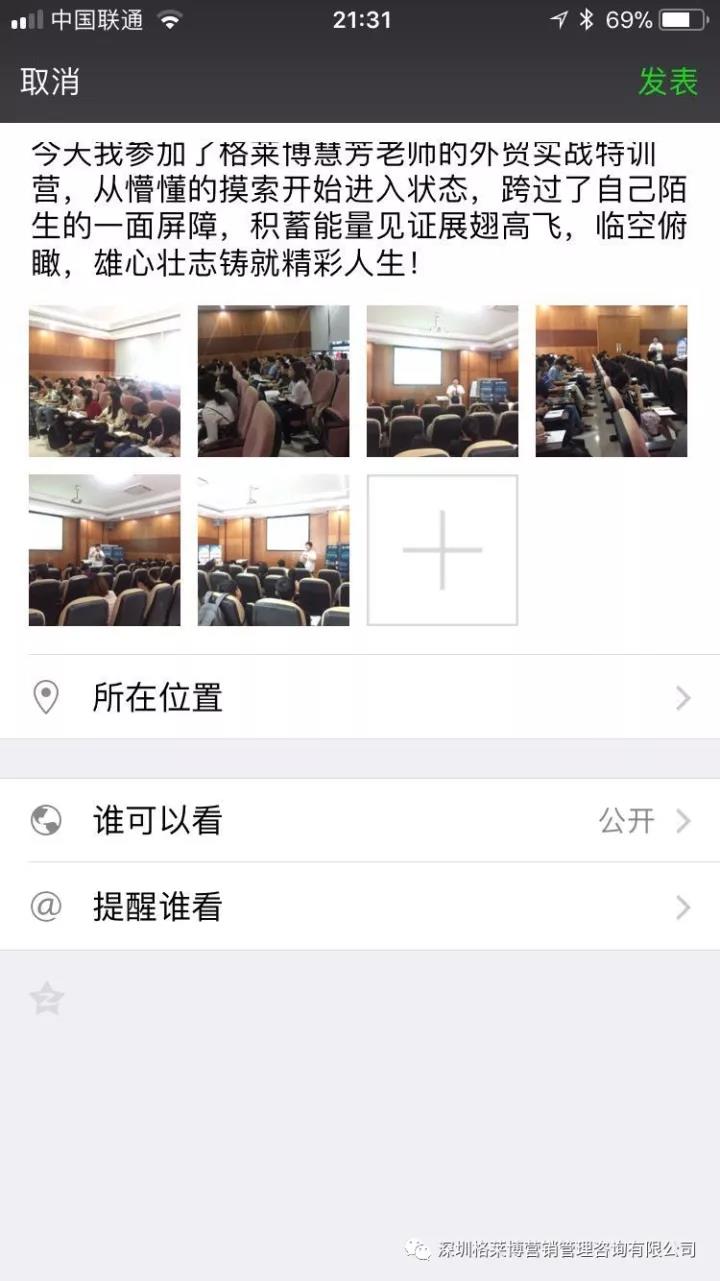Toggle the QQ Zone star sync icon
Screen dimensions: 720x1281
pyautogui.click(x=47, y=998)
